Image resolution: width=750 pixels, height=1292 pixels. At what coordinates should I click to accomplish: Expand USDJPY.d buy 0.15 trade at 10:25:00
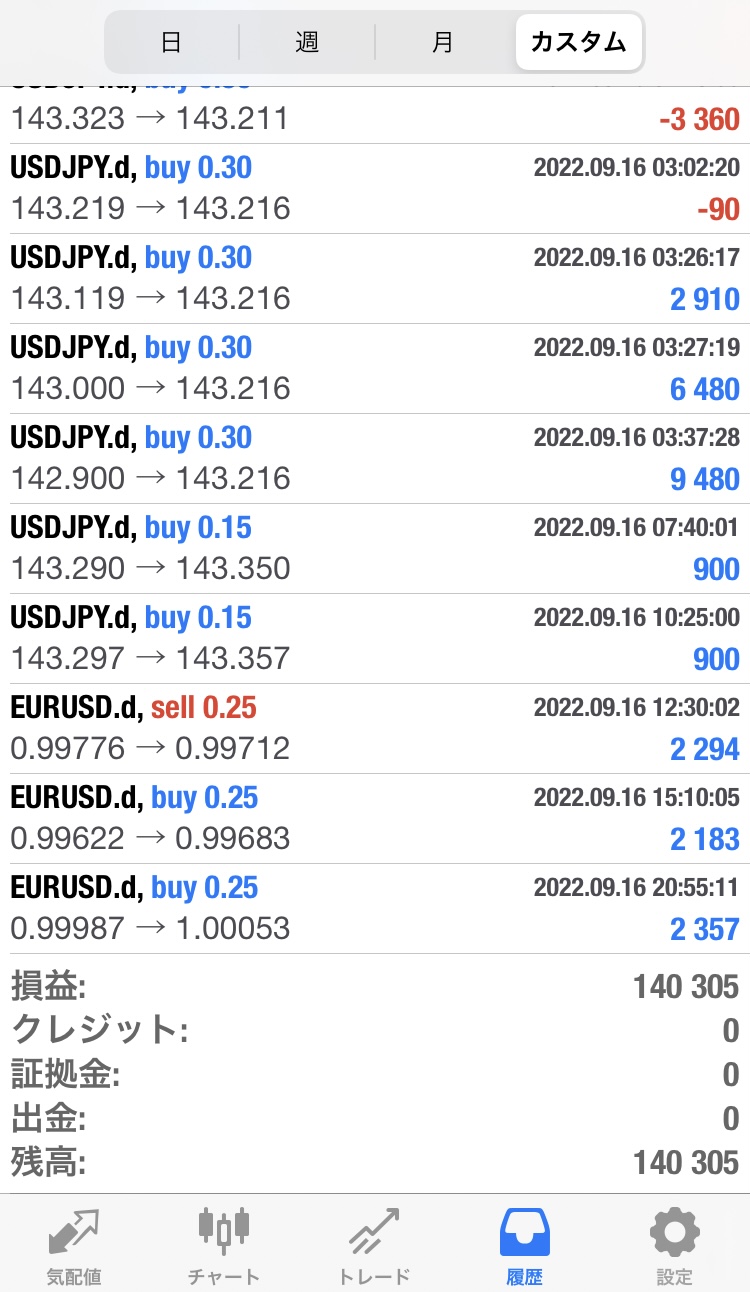tap(375, 639)
